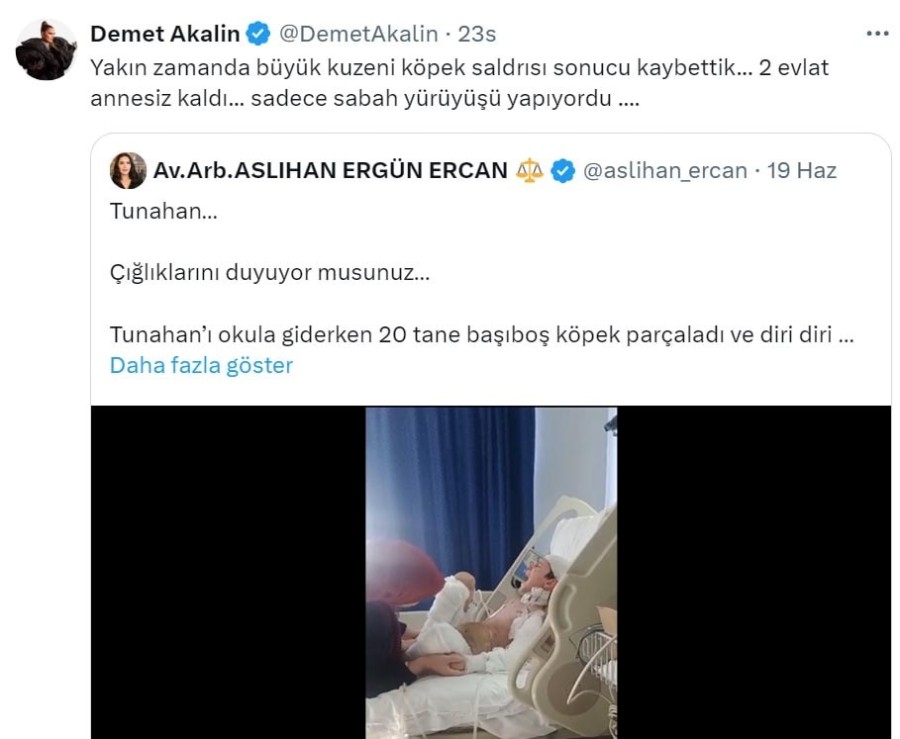Open the @DemetAkalin handle link

(358, 34)
